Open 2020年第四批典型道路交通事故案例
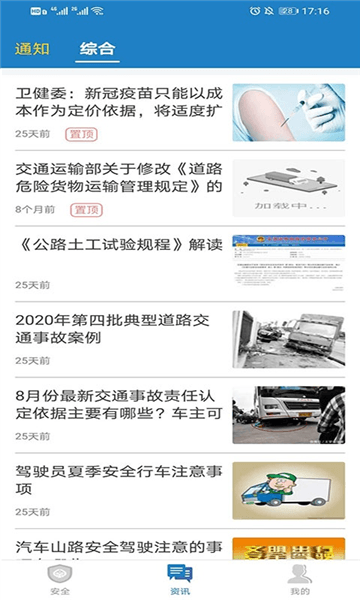This screenshot has width=360, height=600. [x=180, y=339]
